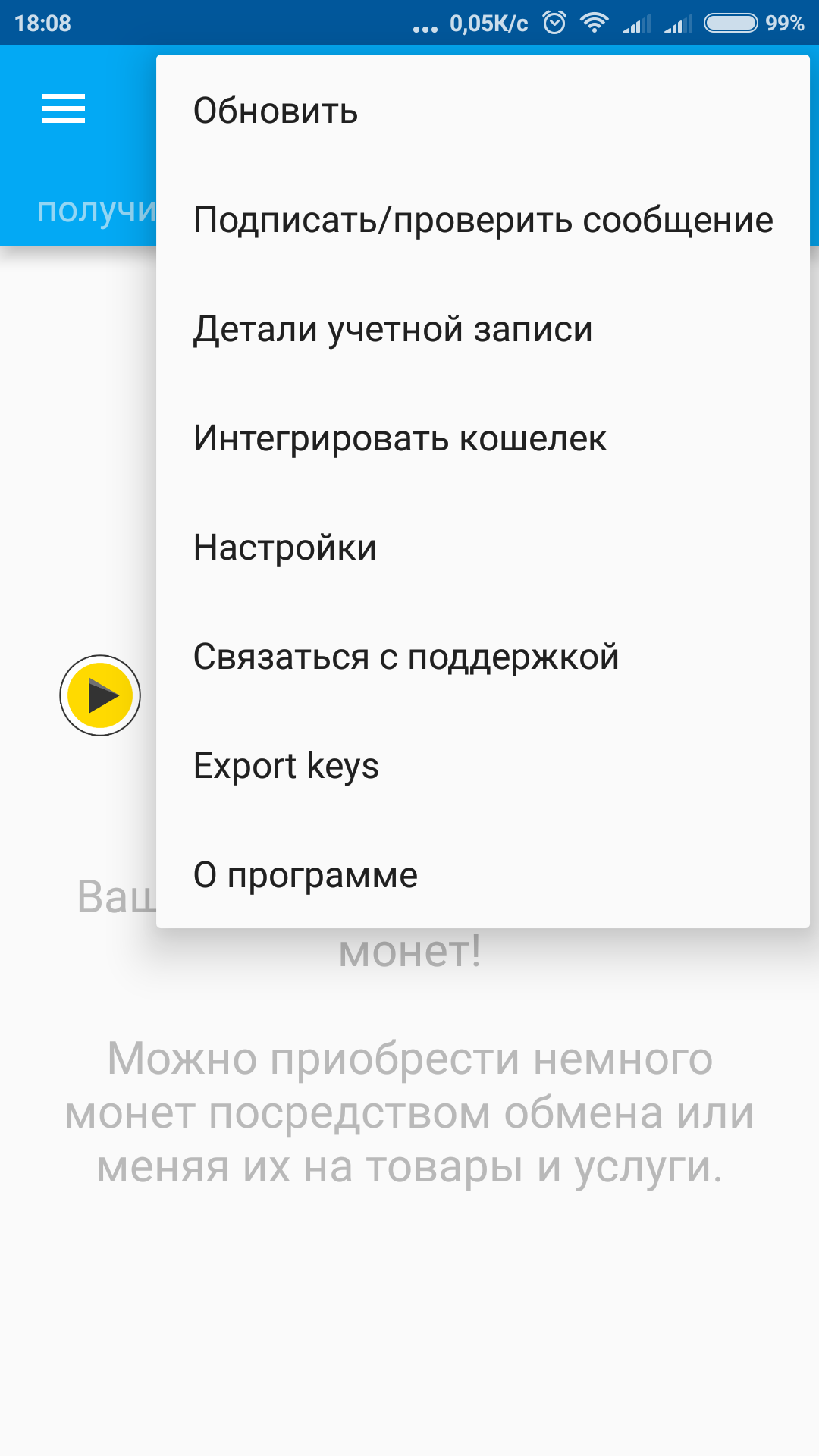Open Настройки
Viewport: 819px width, 1456px height.
tap(483, 548)
